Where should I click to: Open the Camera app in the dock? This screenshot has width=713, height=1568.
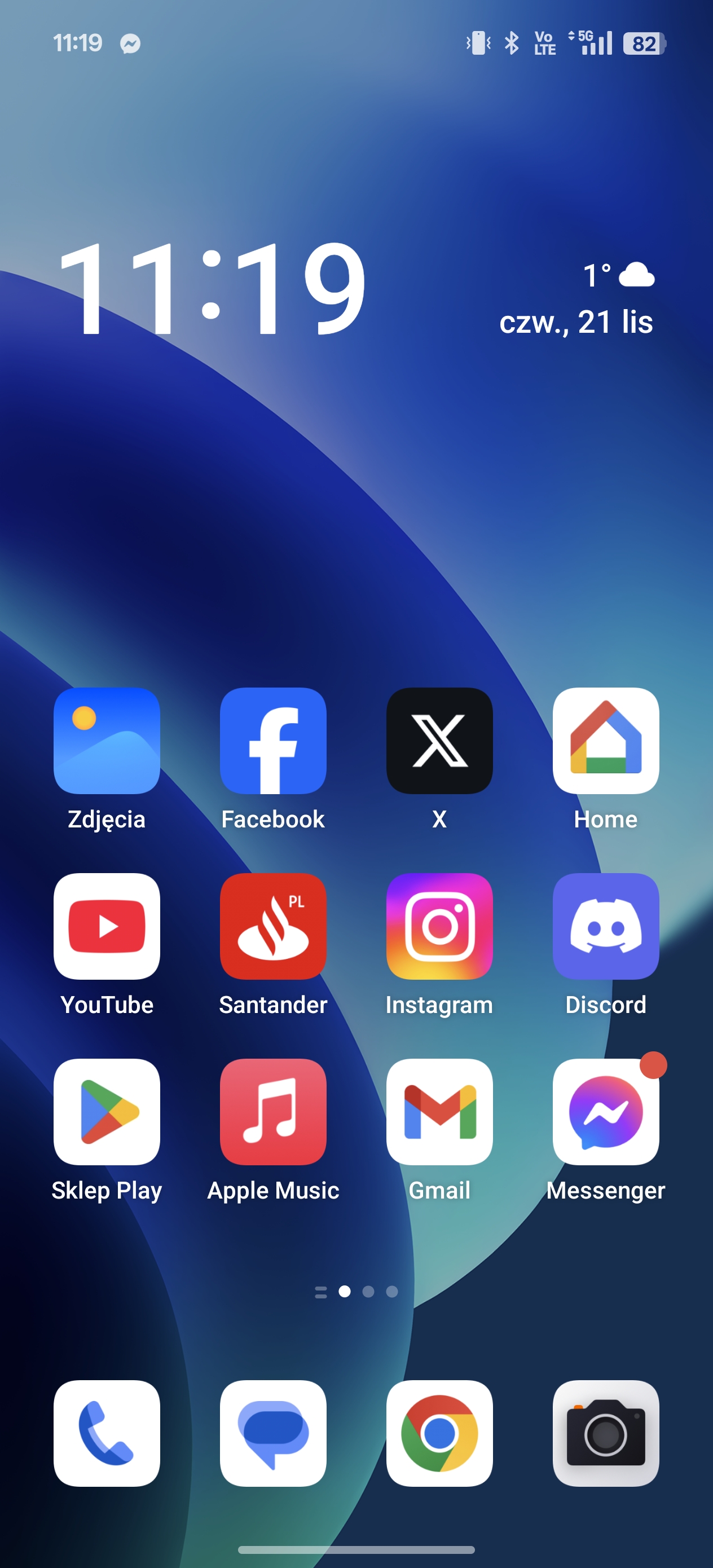[x=606, y=1433]
